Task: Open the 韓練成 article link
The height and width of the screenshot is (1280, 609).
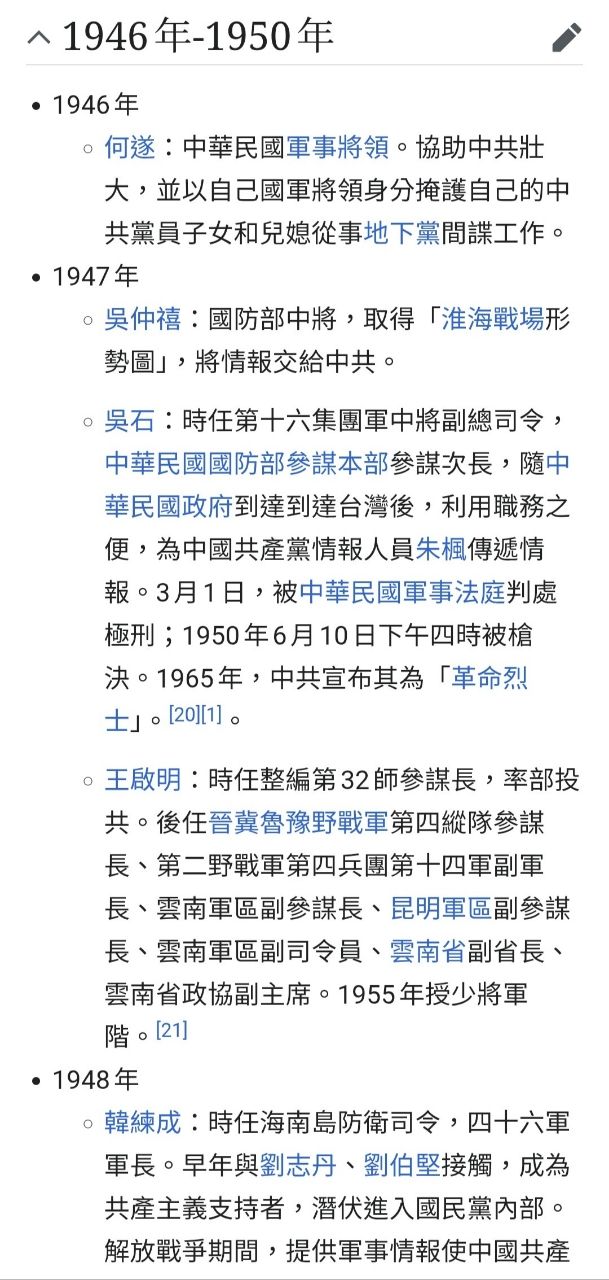Action: tap(143, 1122)
